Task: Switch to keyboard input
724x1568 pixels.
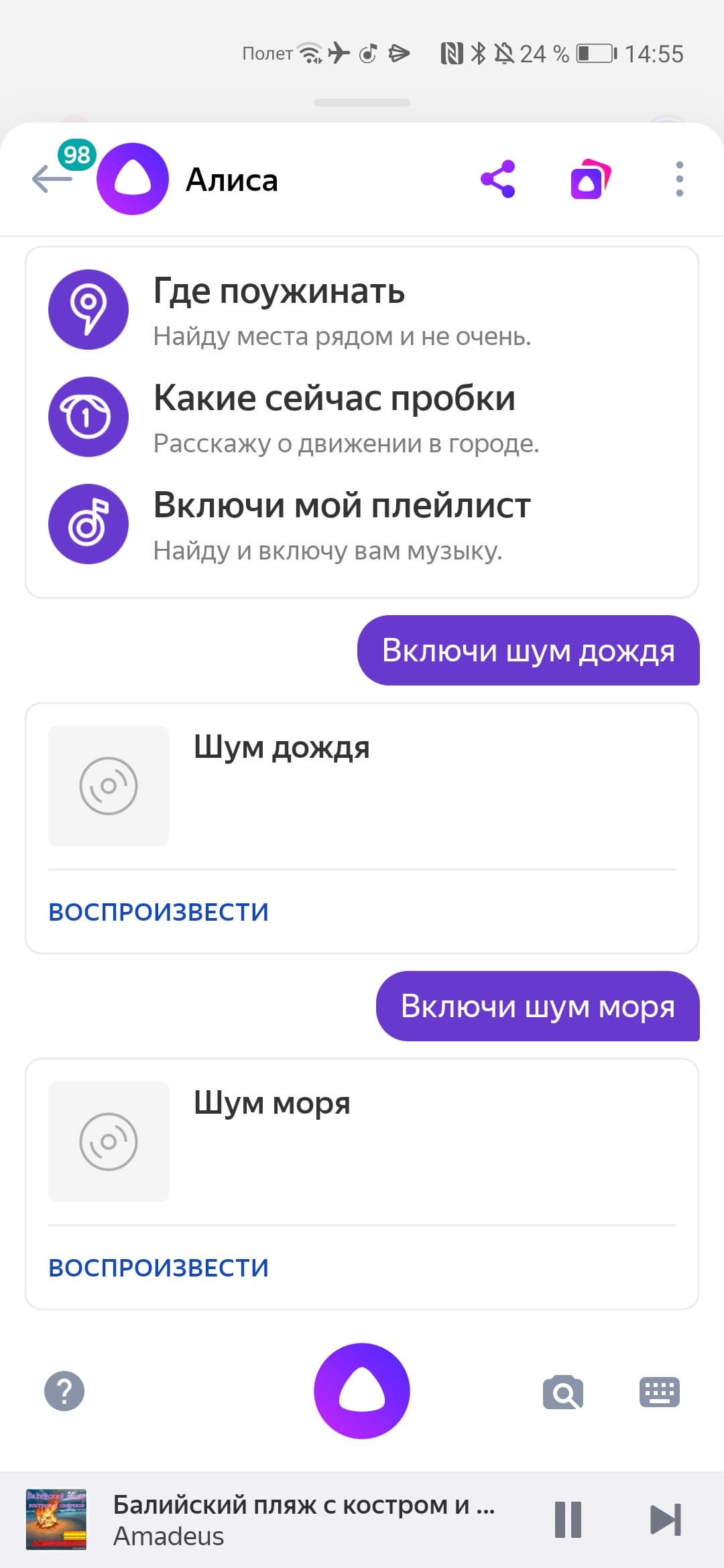Action: point(660,1392)
